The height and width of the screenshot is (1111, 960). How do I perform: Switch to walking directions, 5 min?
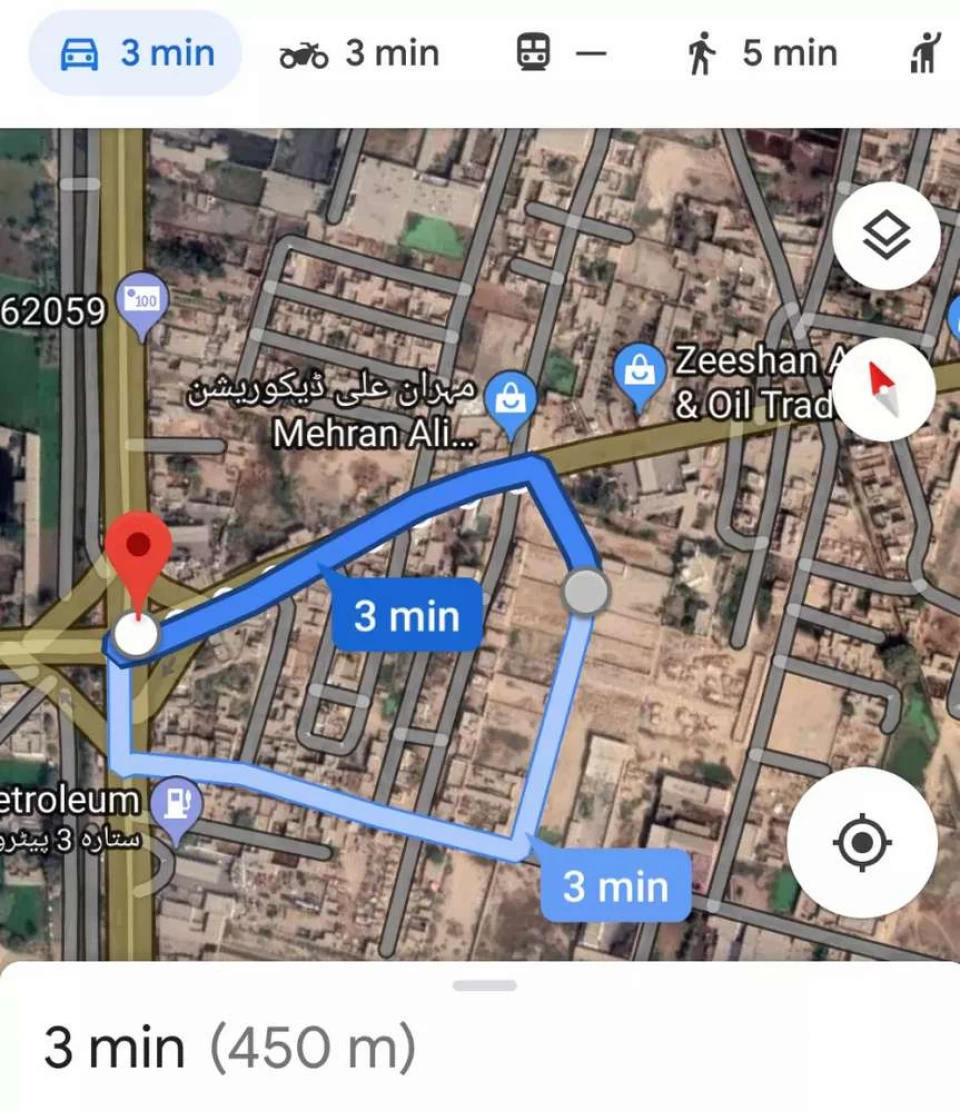[x=762, y=53]
